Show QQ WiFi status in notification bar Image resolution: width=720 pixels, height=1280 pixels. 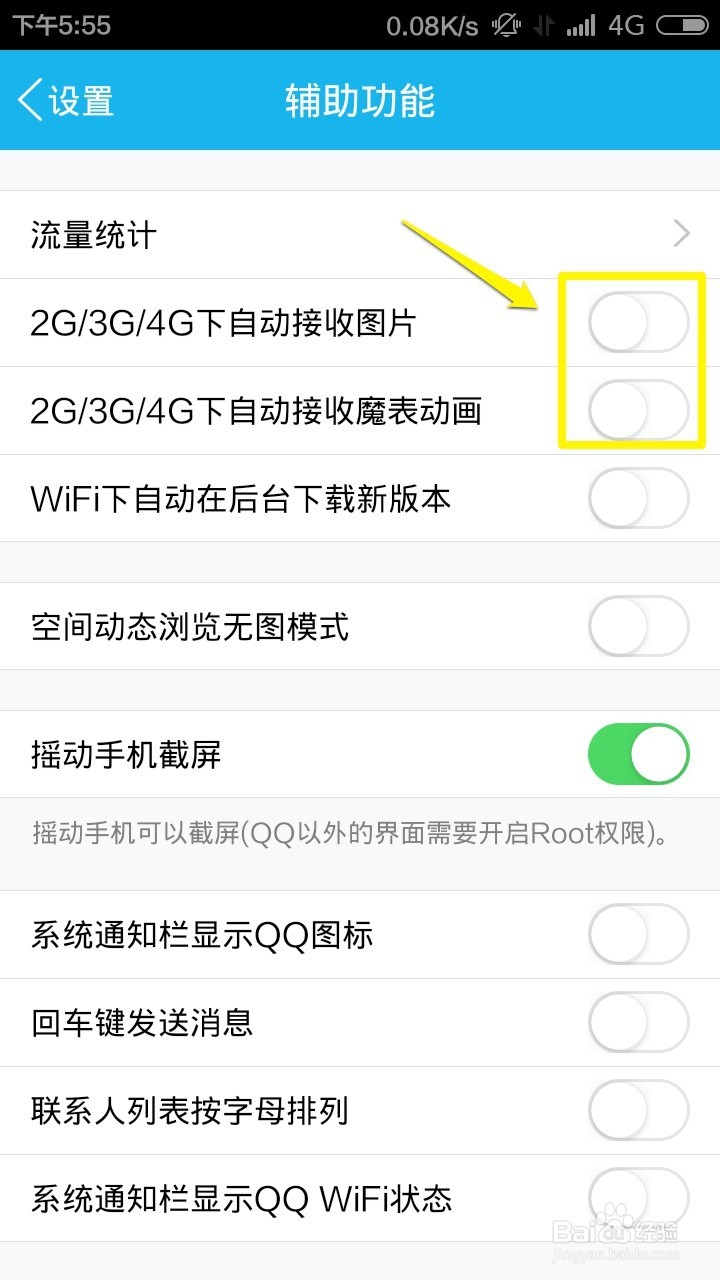pos(637,1198)
